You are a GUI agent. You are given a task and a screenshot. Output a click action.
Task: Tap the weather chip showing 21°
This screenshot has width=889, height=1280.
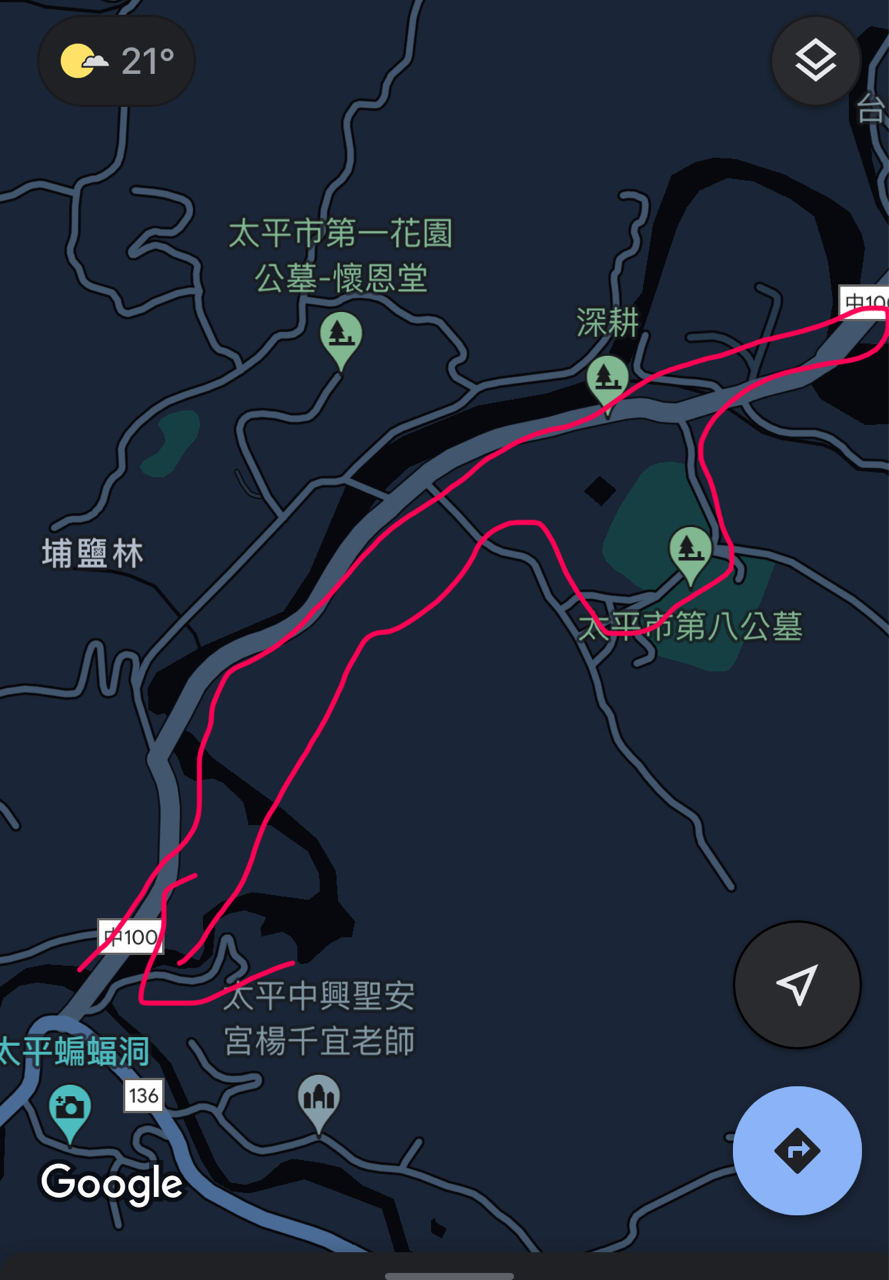117,62
